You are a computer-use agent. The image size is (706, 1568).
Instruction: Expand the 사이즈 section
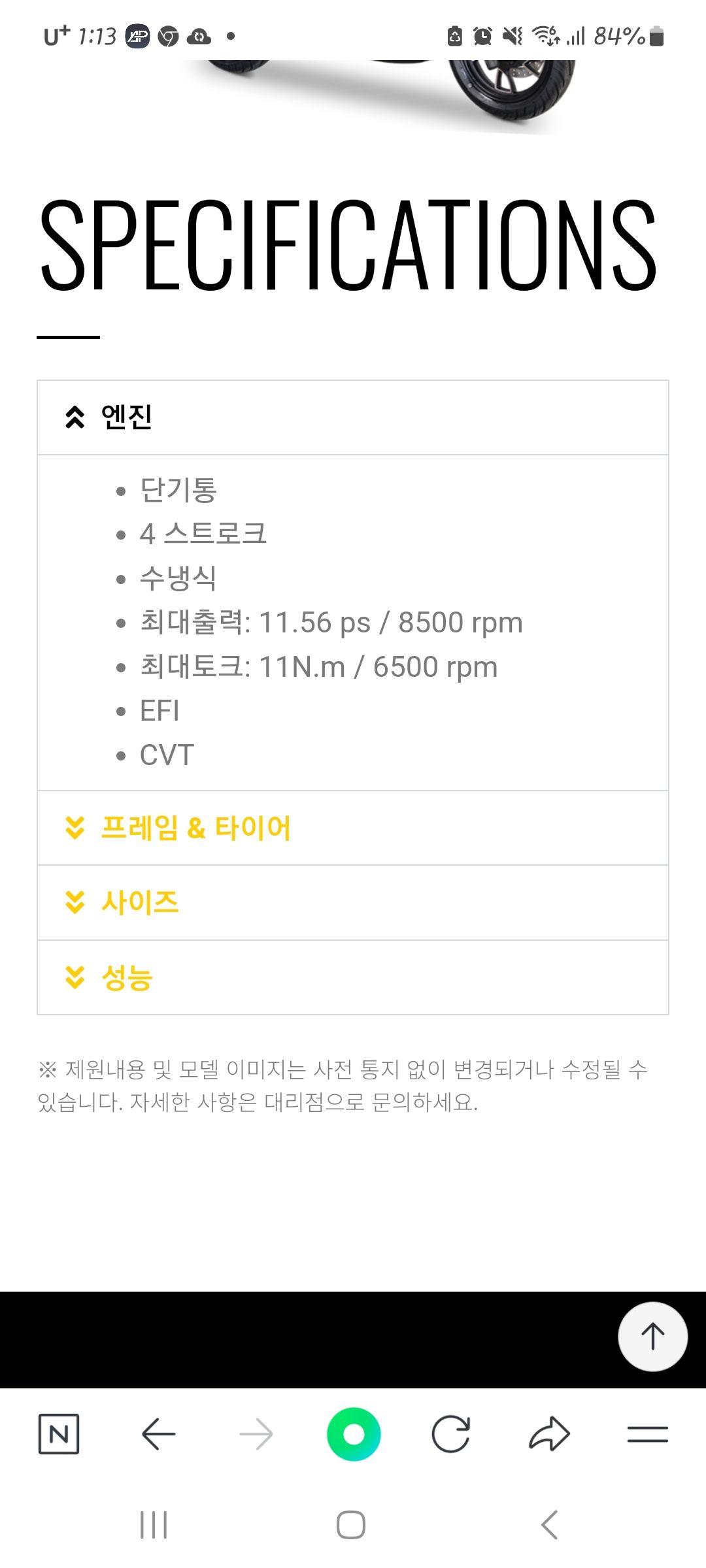[x=353, y=903]
